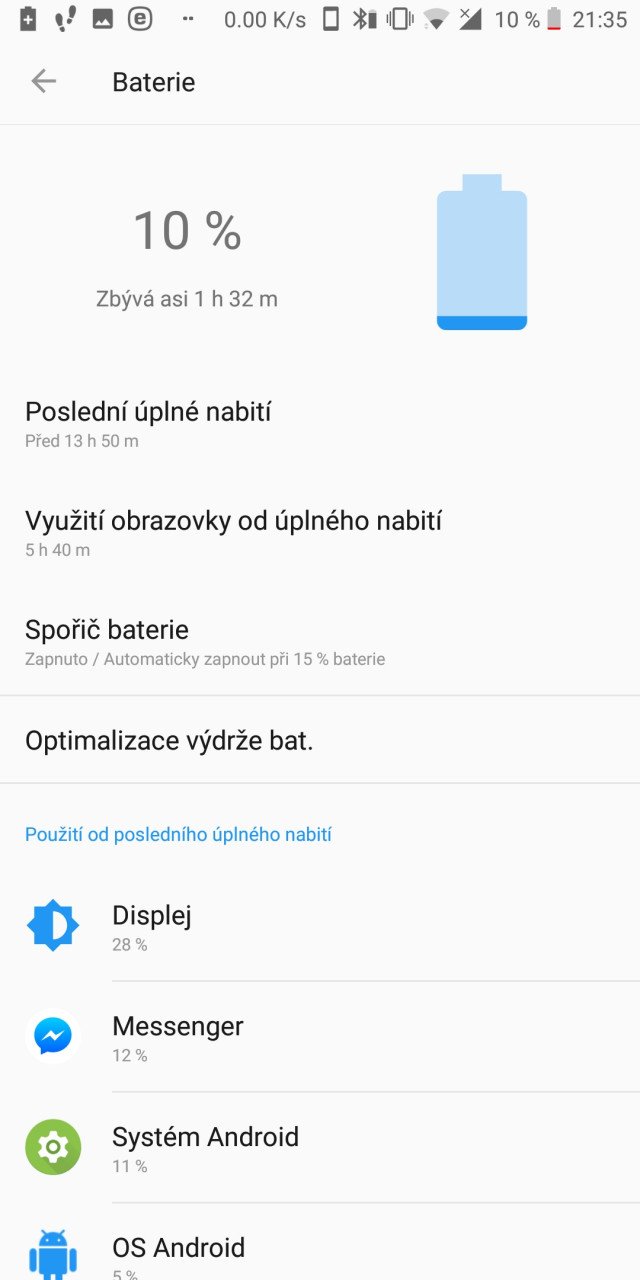Open Optimalizace výdrže bat.
640x1280 pixels.
click(x=320, y=740)
